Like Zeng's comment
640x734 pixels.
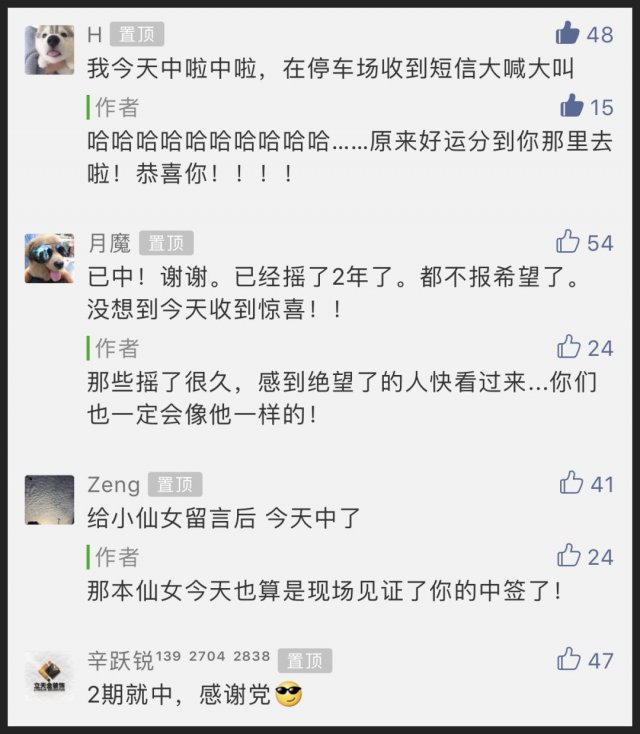(571, 484)
